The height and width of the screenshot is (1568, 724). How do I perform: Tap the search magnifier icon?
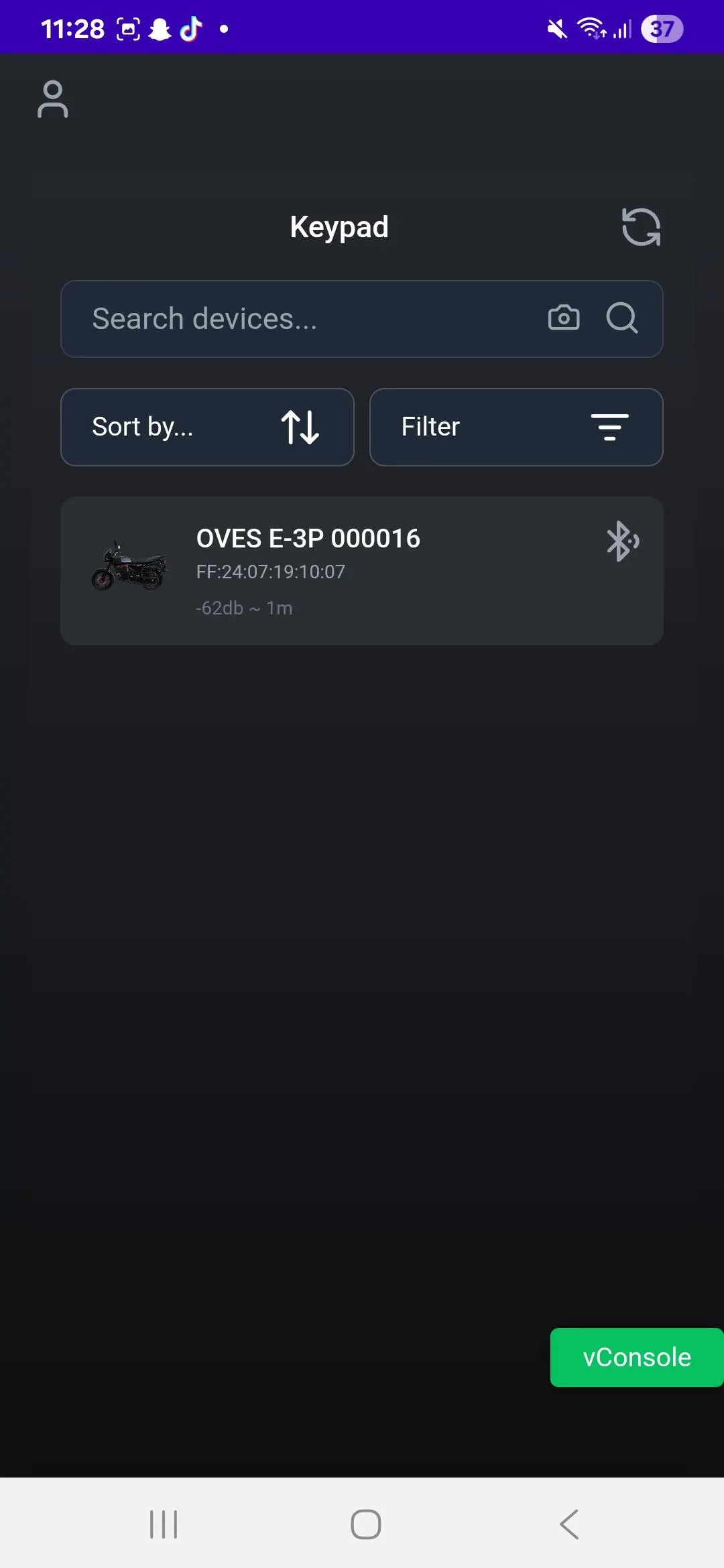tap(622, 319)
